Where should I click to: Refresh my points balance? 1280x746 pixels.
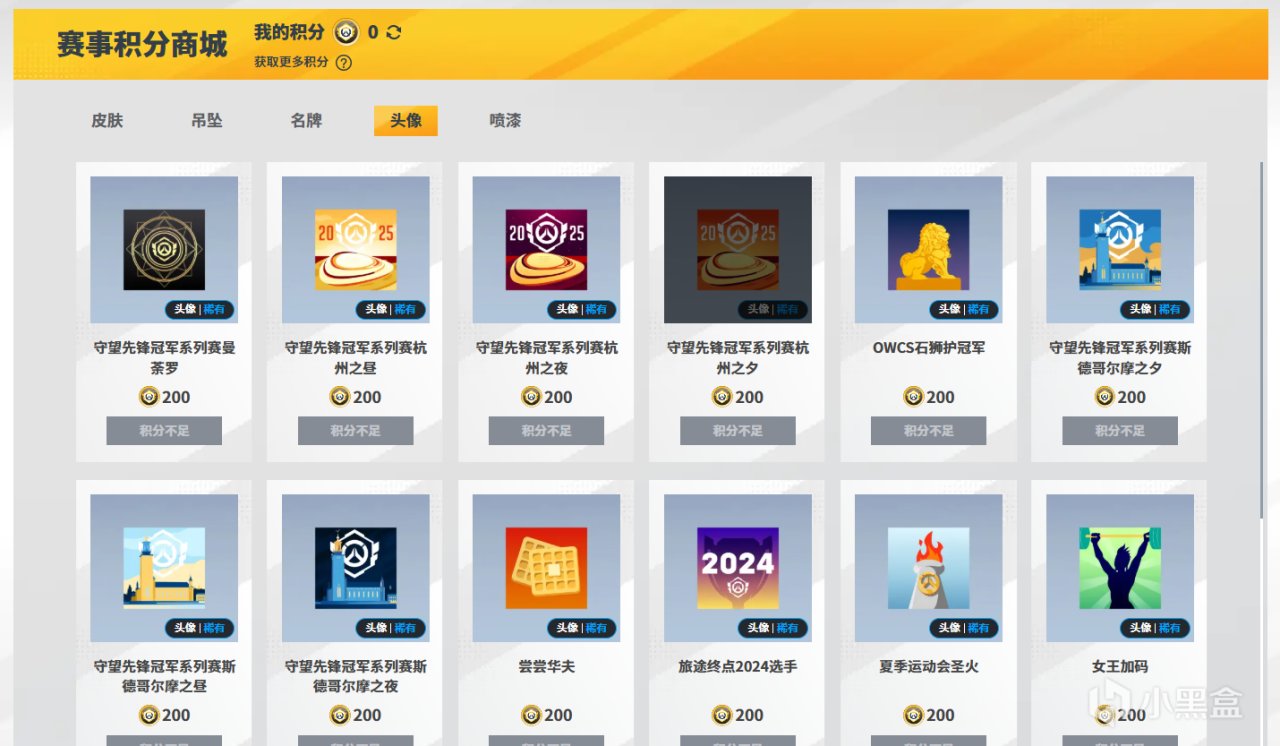394,32
